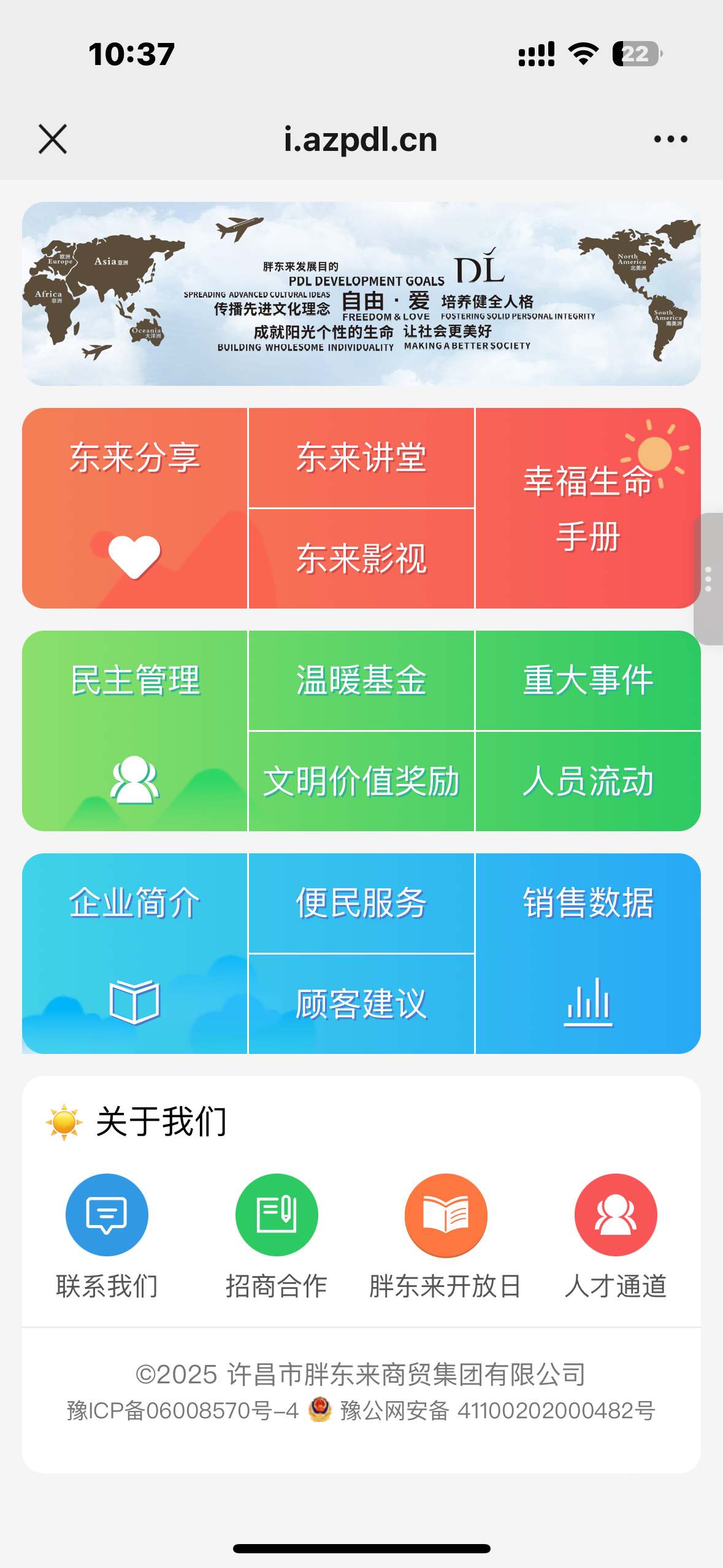This screenshot has width=723, height=1568.
Task: Tap the 文明价值奖励 tile
Action: click(361, 782)
